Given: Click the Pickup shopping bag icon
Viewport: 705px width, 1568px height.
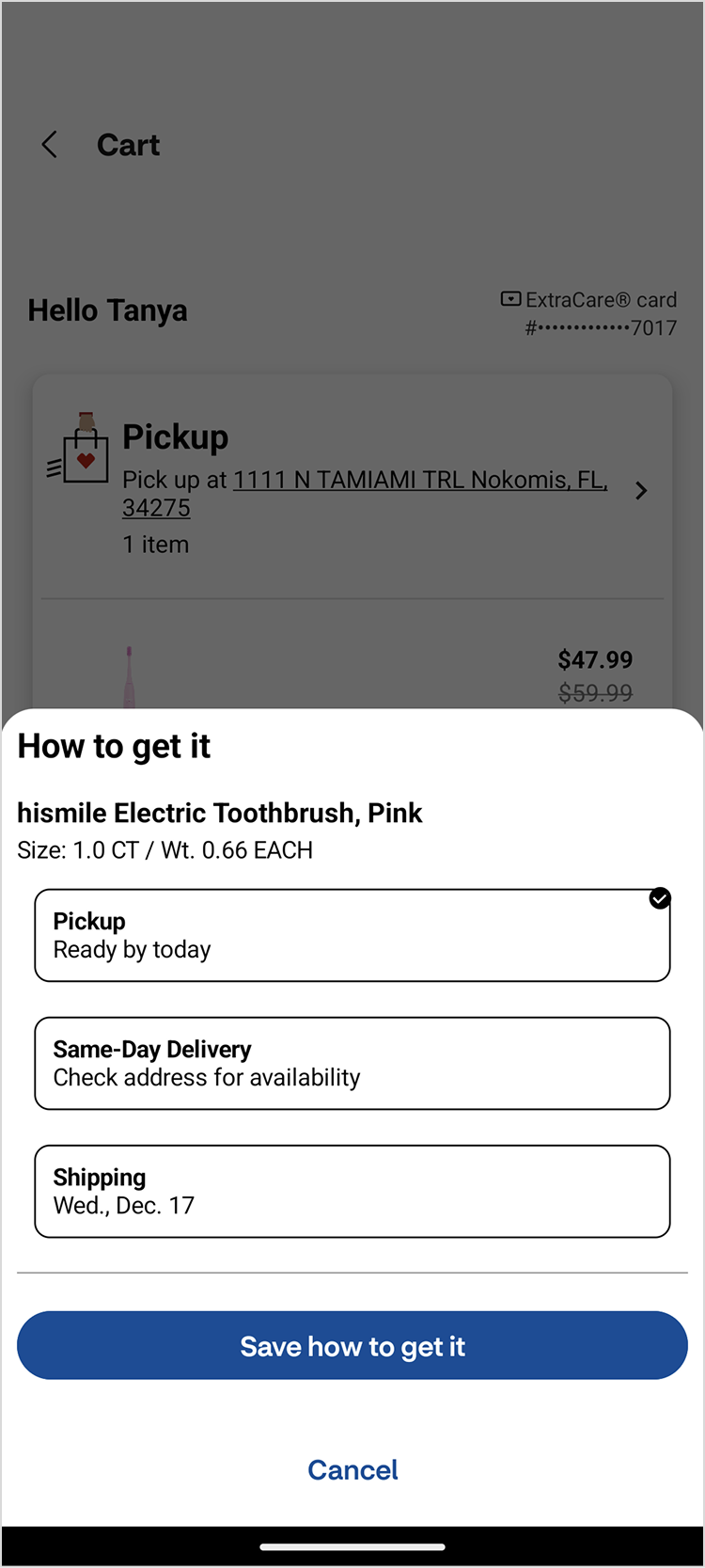Looking at the screenshot, I should [81, 454].
